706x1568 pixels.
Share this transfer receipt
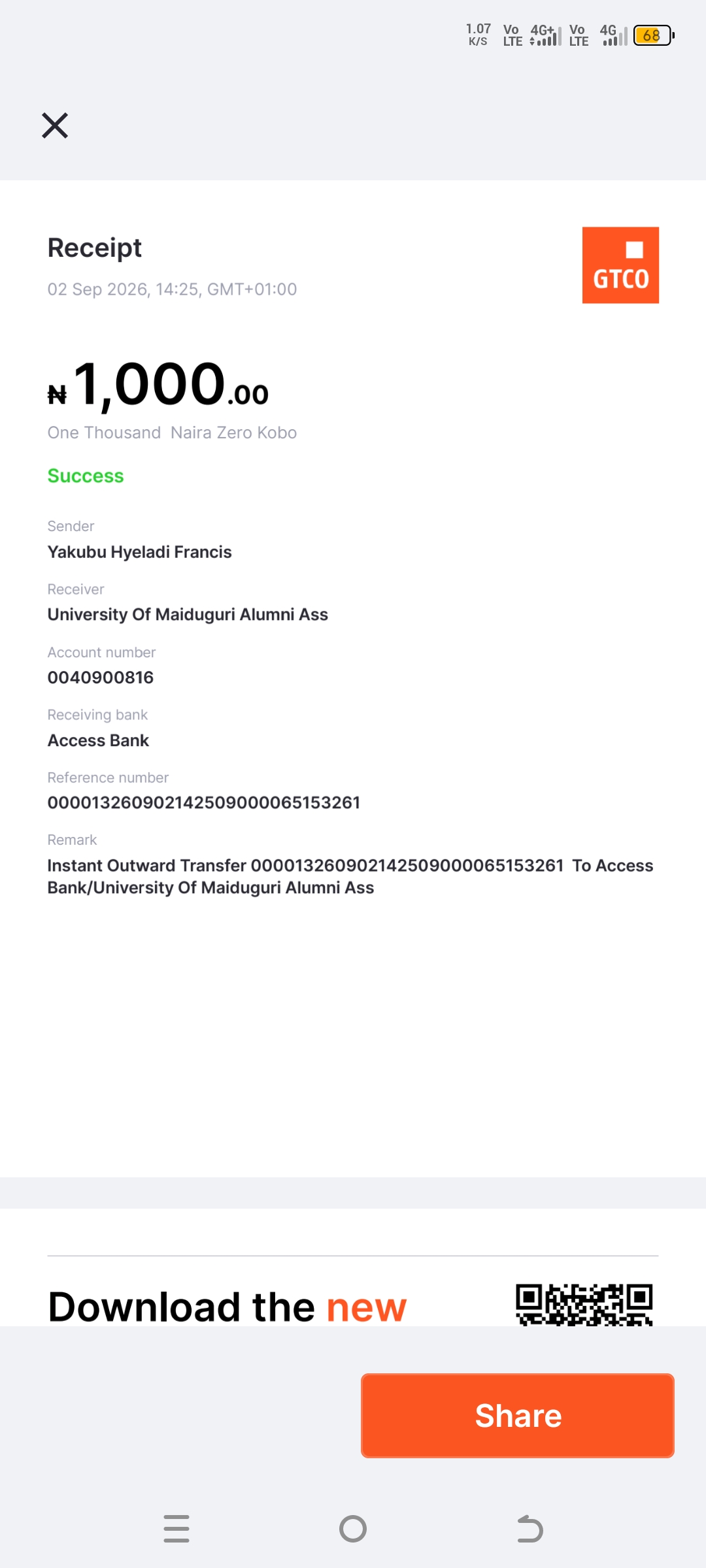(x=518, y=1416)
